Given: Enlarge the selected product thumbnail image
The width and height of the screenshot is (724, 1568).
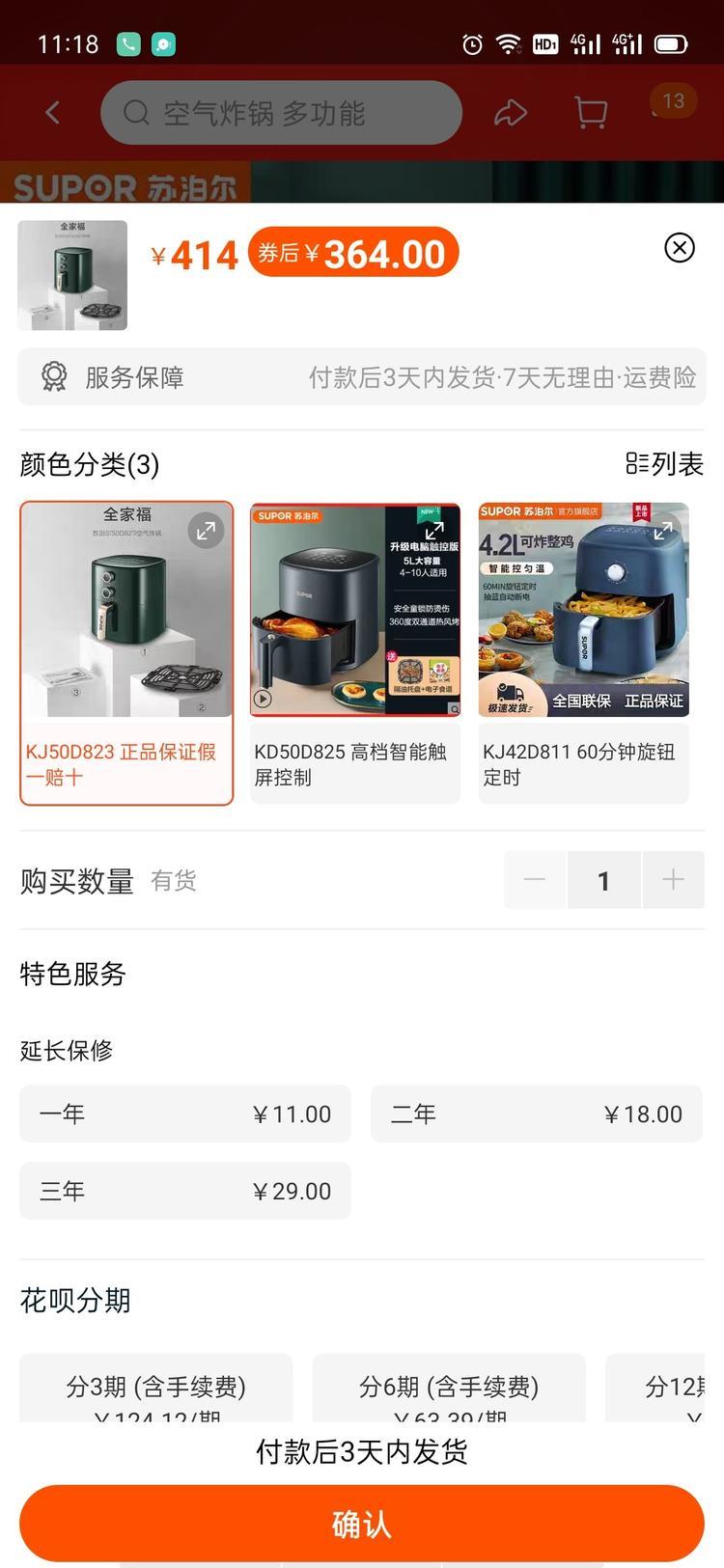Looking at the screenshot, I should [x=72, y=275].
